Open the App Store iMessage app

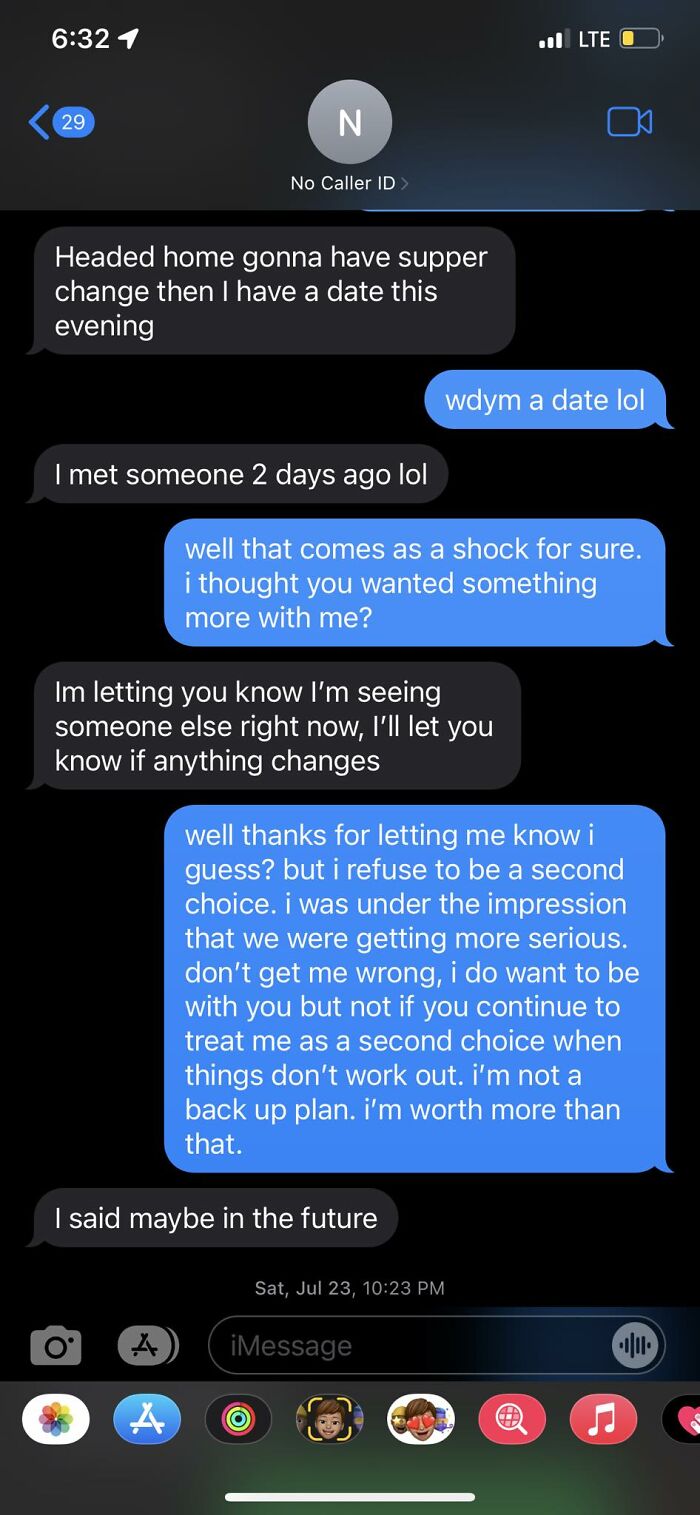pos(147,1419)
